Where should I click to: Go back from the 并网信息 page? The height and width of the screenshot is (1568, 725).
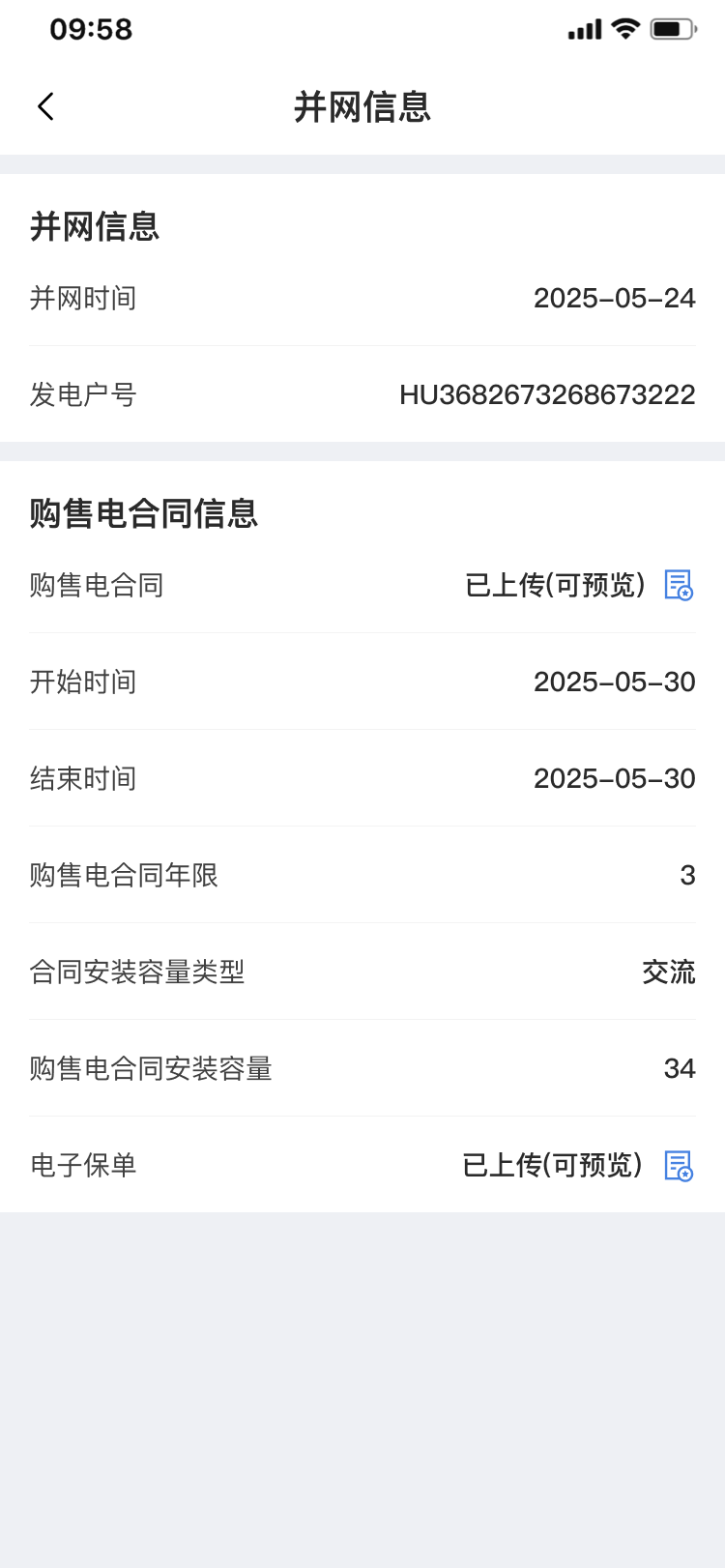coord(45,106)
